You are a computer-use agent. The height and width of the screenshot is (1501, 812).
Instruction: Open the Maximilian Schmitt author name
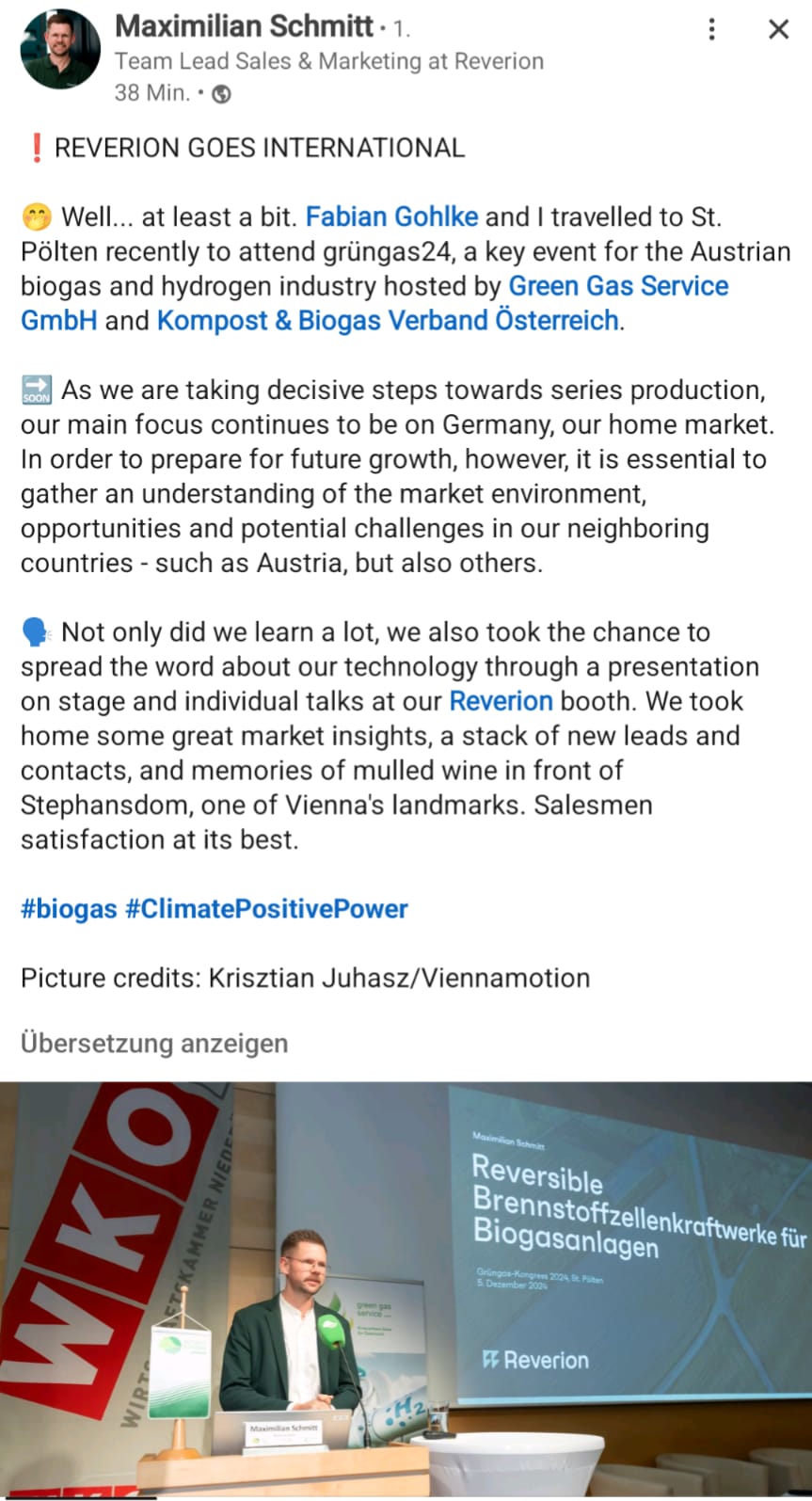[x=244, y=25]
